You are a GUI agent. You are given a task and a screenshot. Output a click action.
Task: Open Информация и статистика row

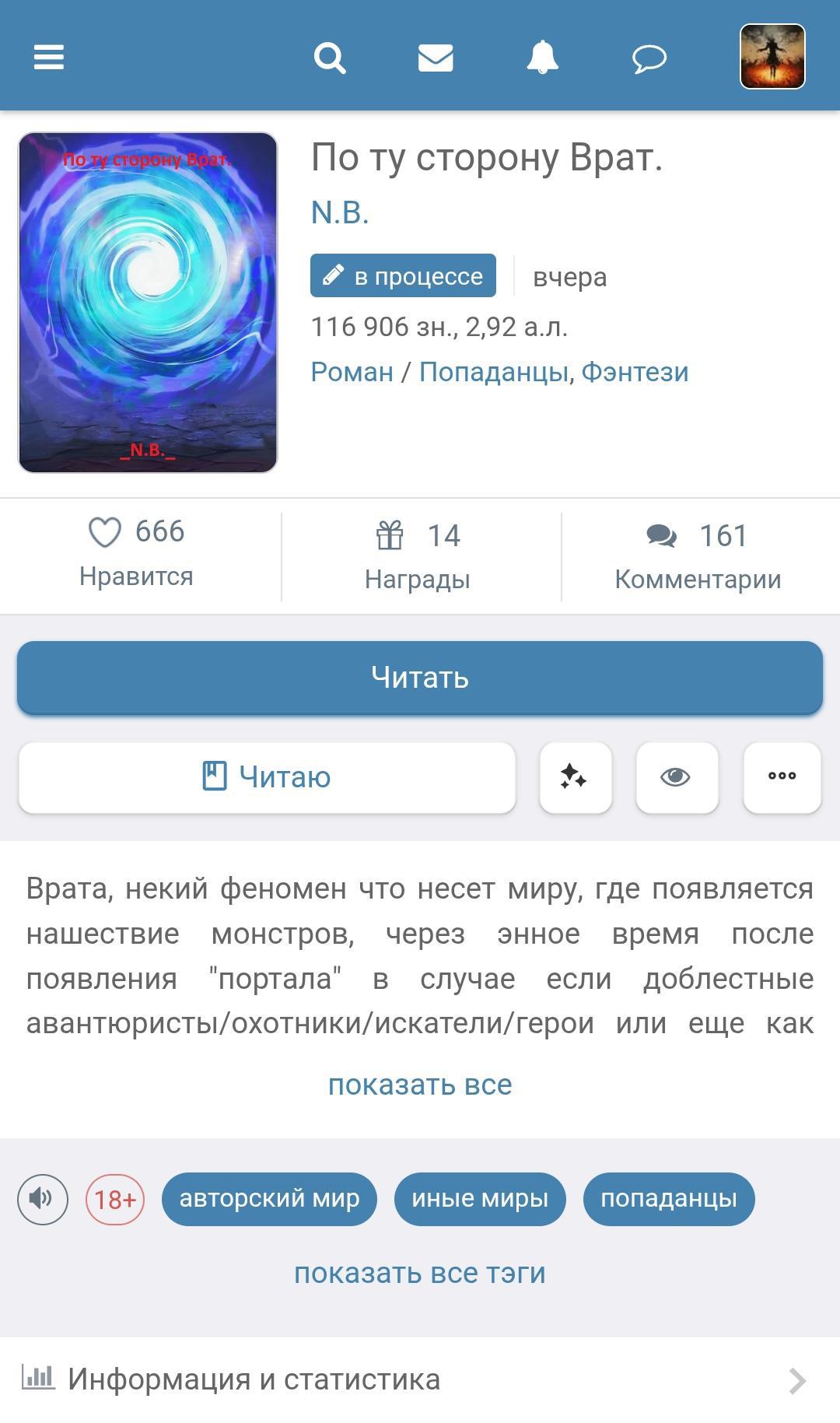click(420, 1379)
